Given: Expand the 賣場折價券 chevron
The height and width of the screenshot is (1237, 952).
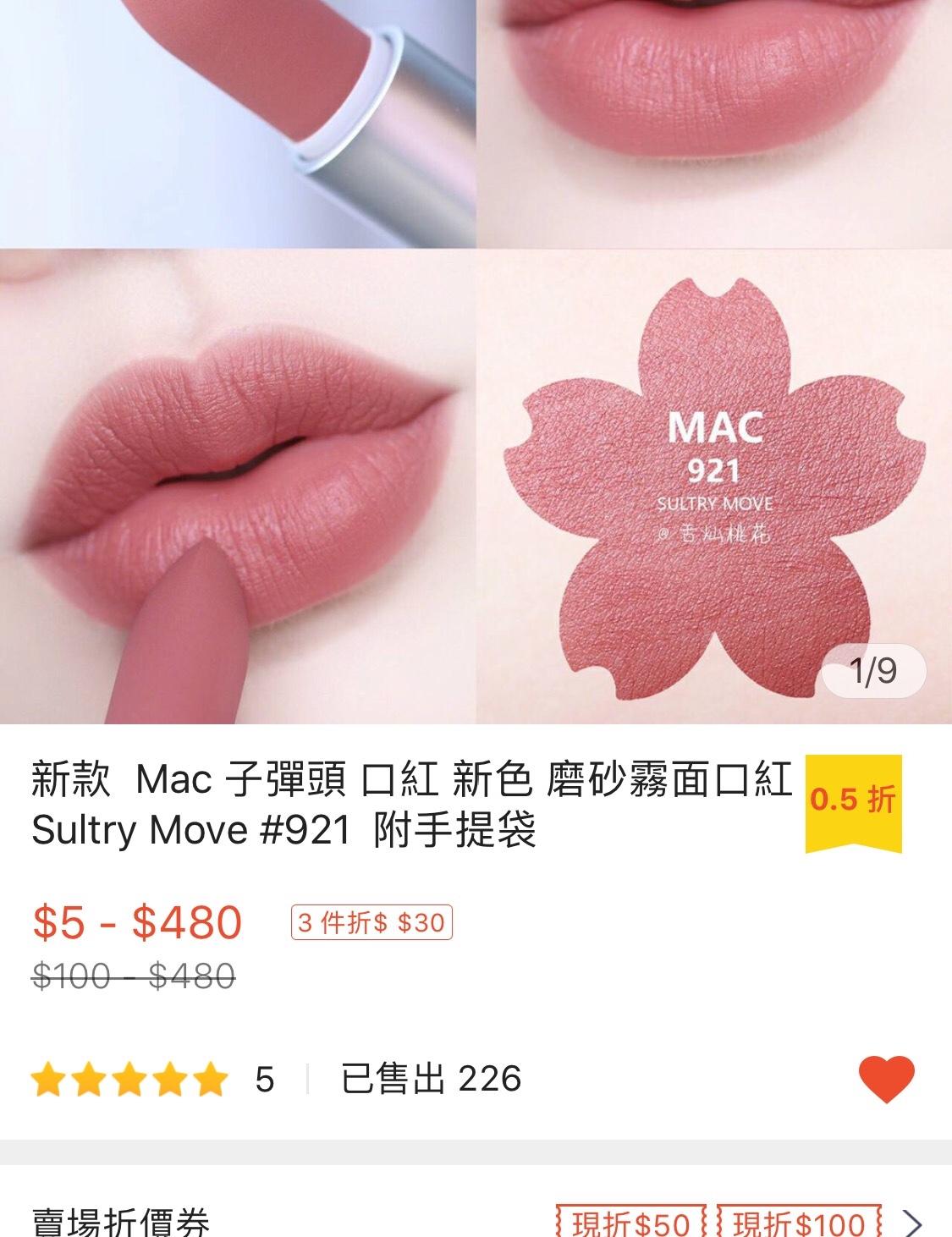Looking at the screenshot, I should (x=912, y=1223).
